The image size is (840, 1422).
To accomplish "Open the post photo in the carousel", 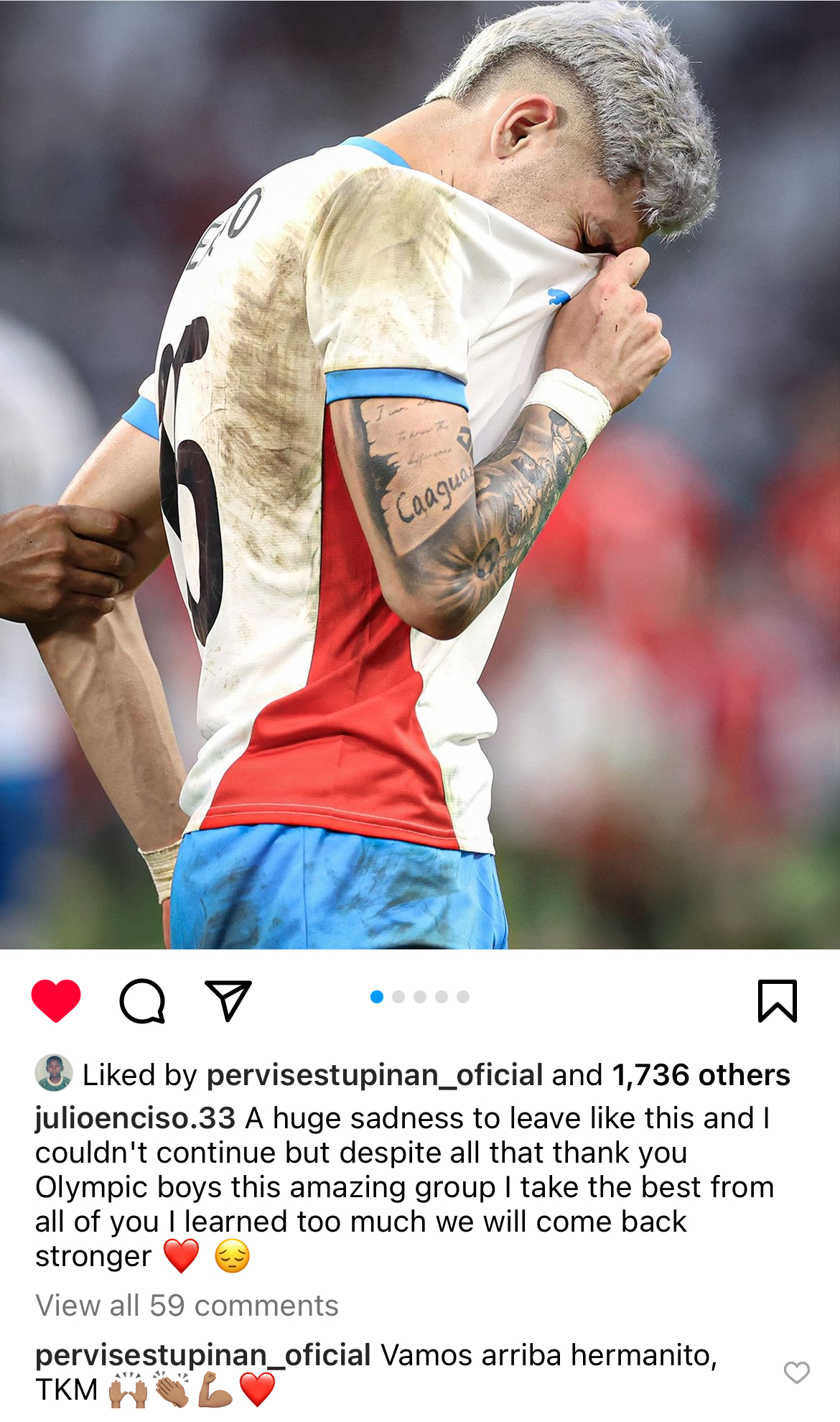I will point(420,474).
